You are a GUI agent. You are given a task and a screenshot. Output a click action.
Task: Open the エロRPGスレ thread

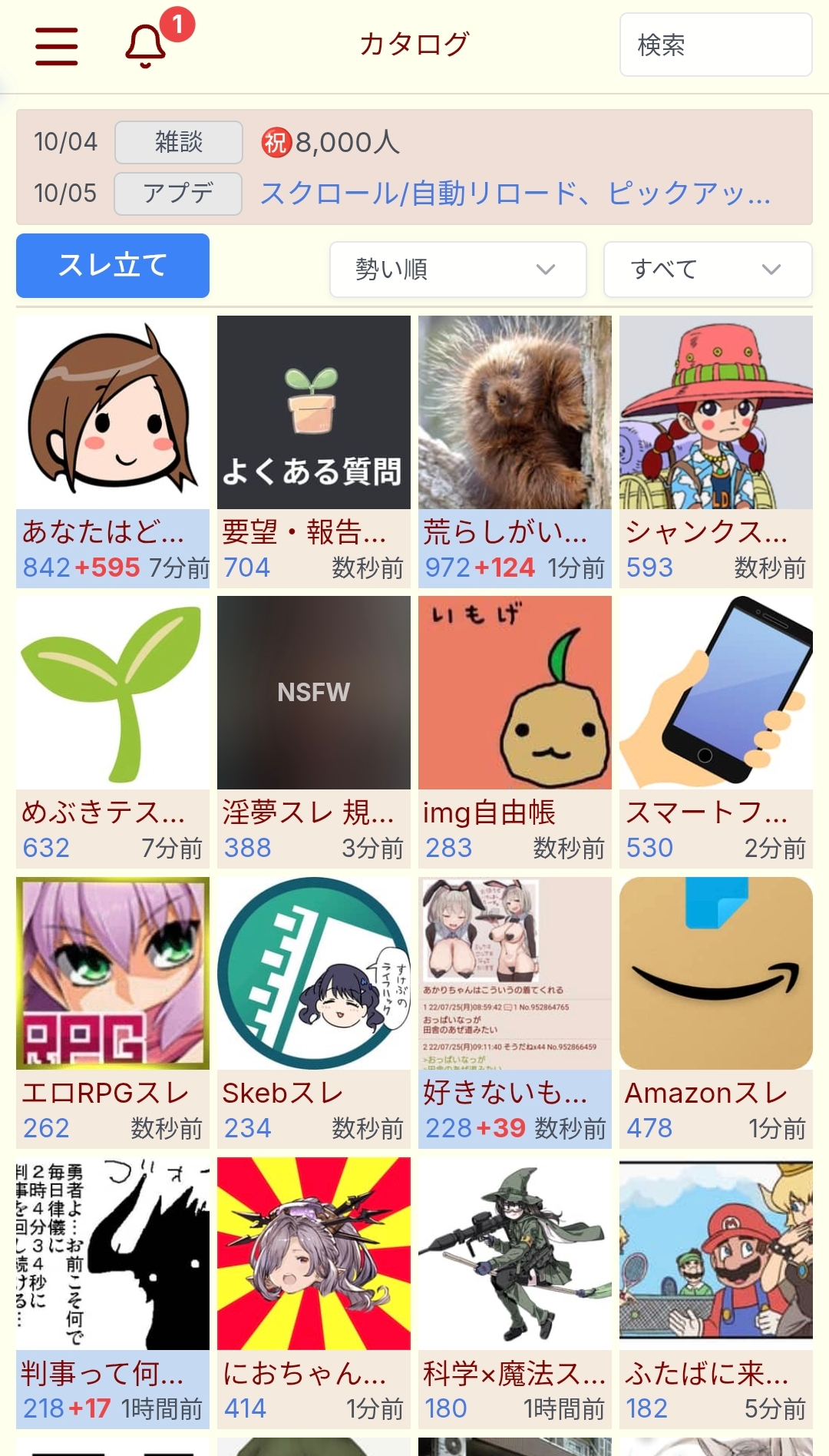[x=113, y=1012]
